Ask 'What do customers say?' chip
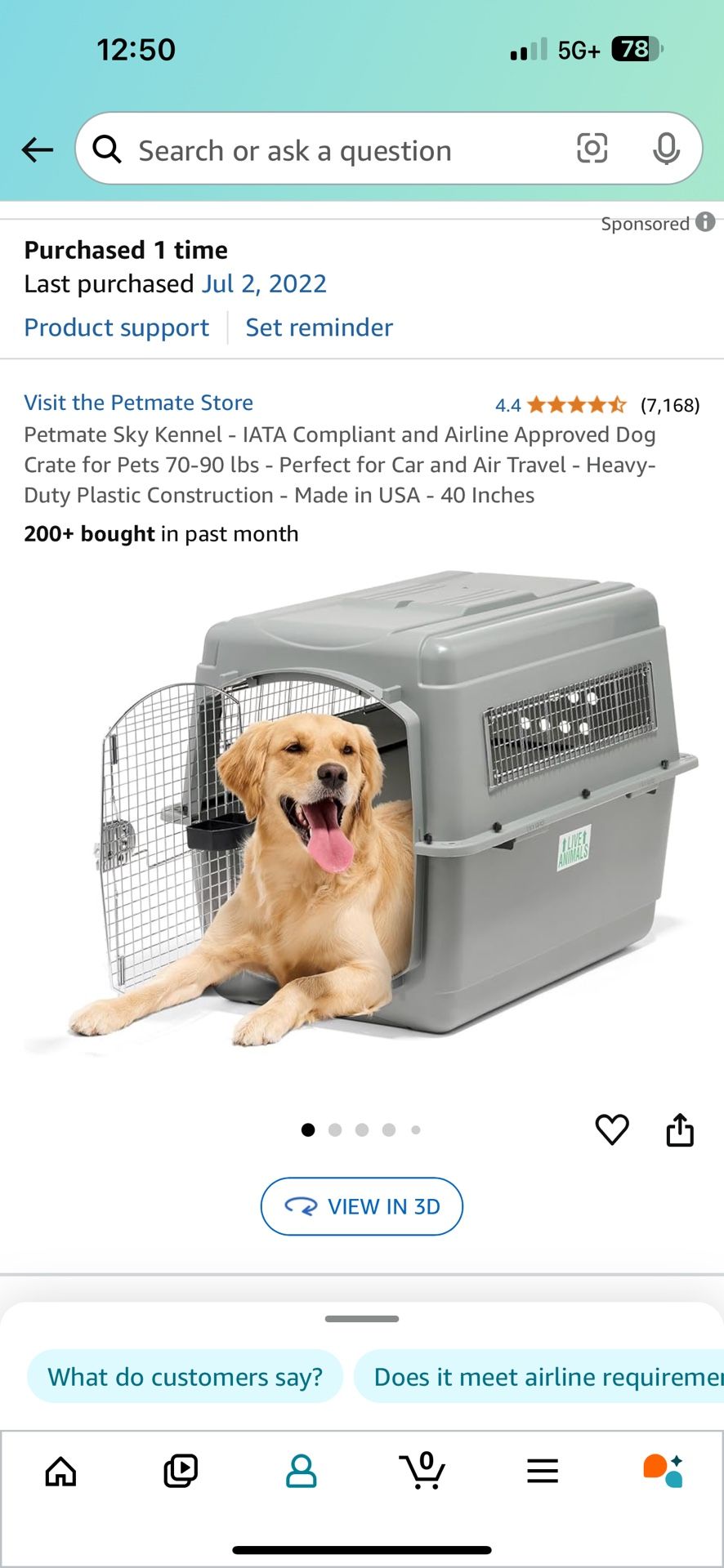 185,1376
